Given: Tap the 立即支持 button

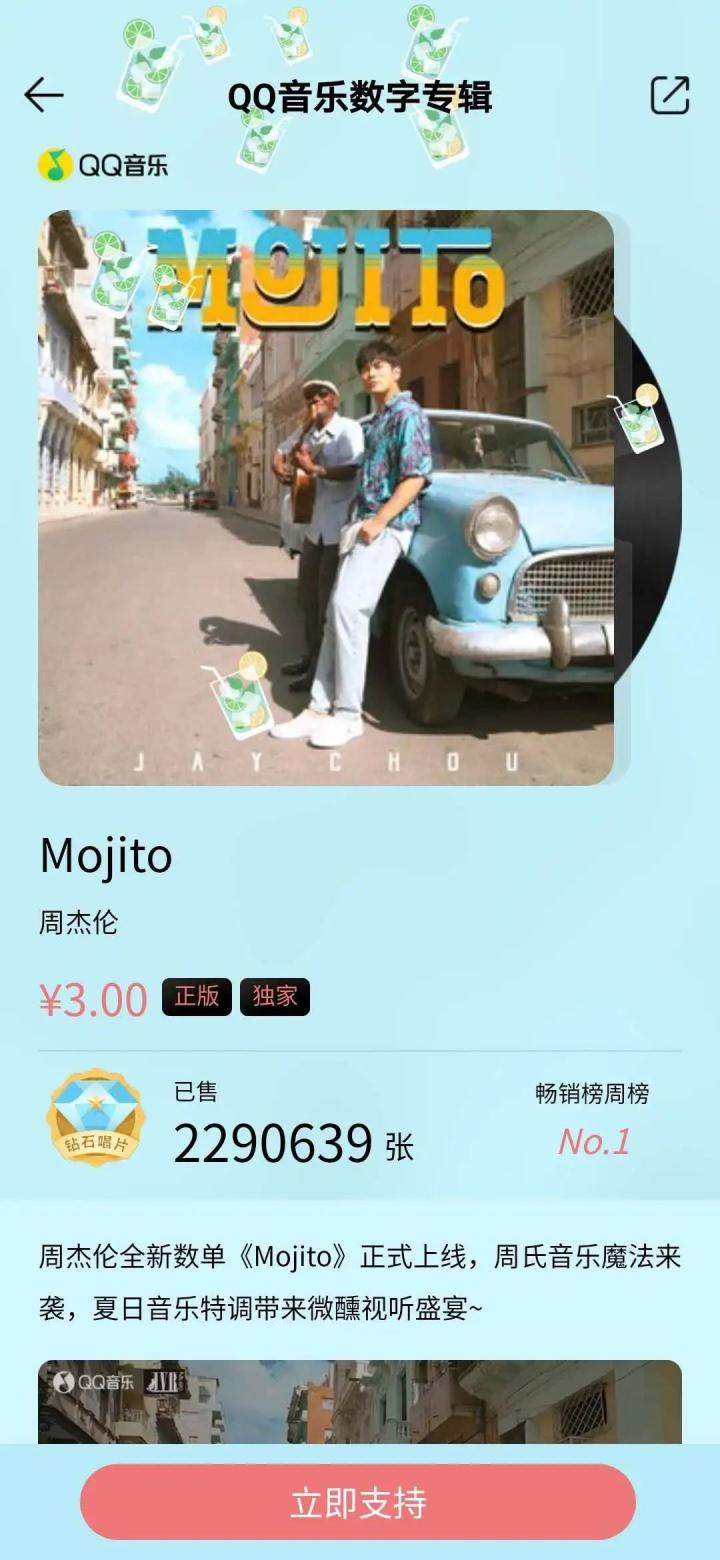Looking at the screenshot, I should (358, 1502).
